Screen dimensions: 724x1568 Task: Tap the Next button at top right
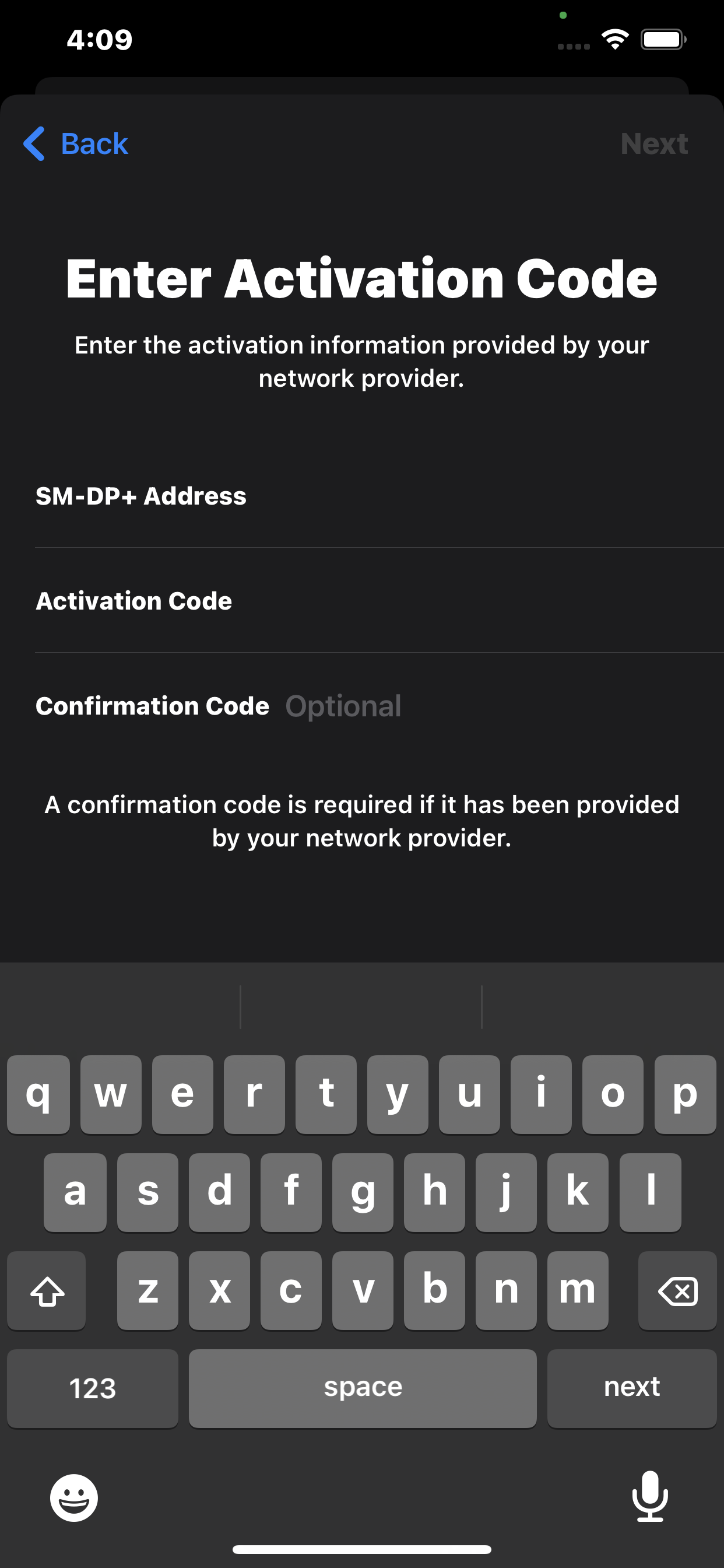point(654,144)
